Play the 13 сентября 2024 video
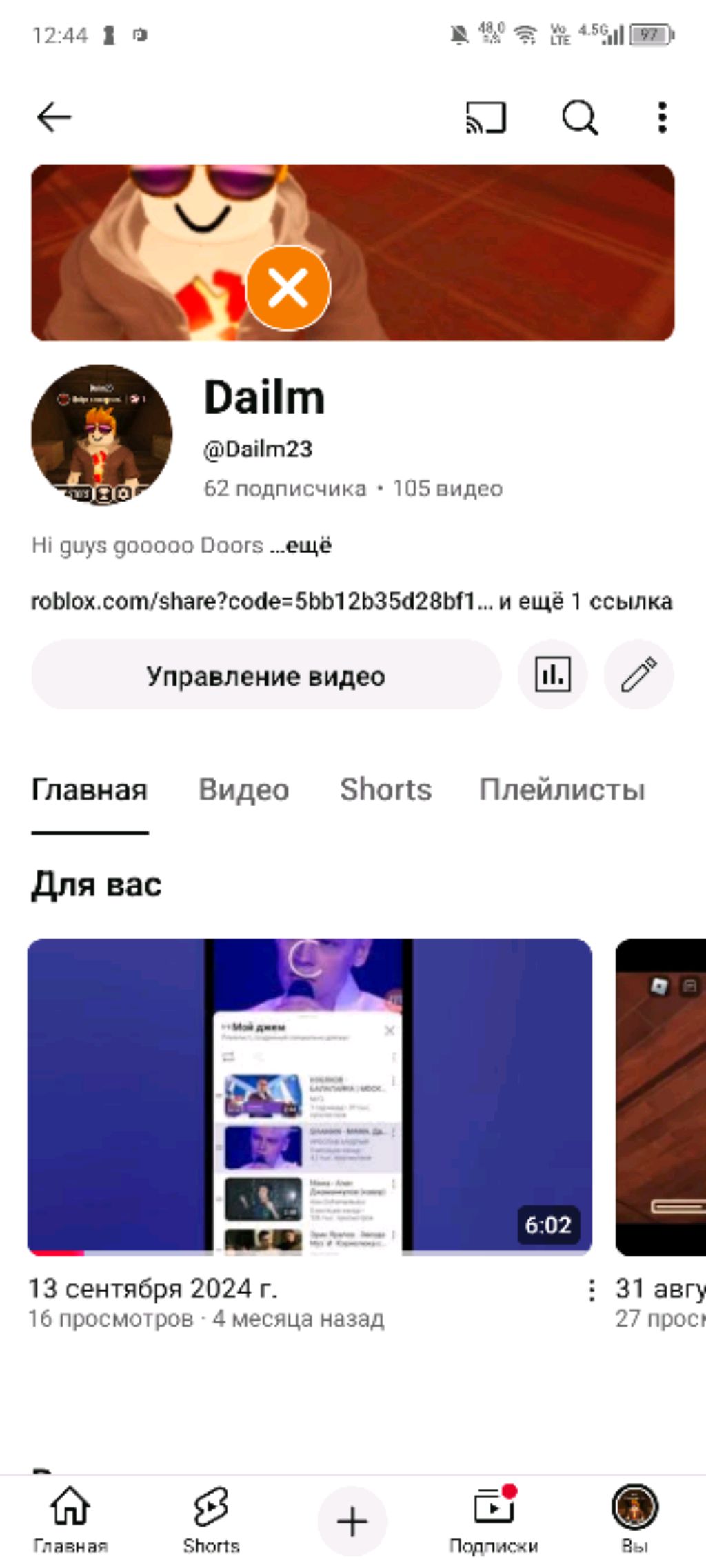The width and height of the screenshot is (706, 1568). click(x=310, y=1096)
